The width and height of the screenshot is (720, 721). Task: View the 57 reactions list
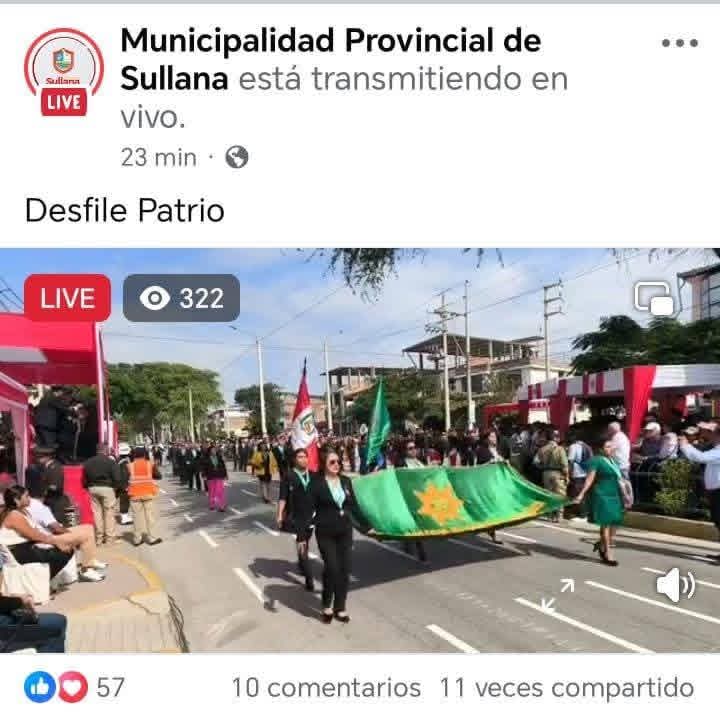click(75, 687)
